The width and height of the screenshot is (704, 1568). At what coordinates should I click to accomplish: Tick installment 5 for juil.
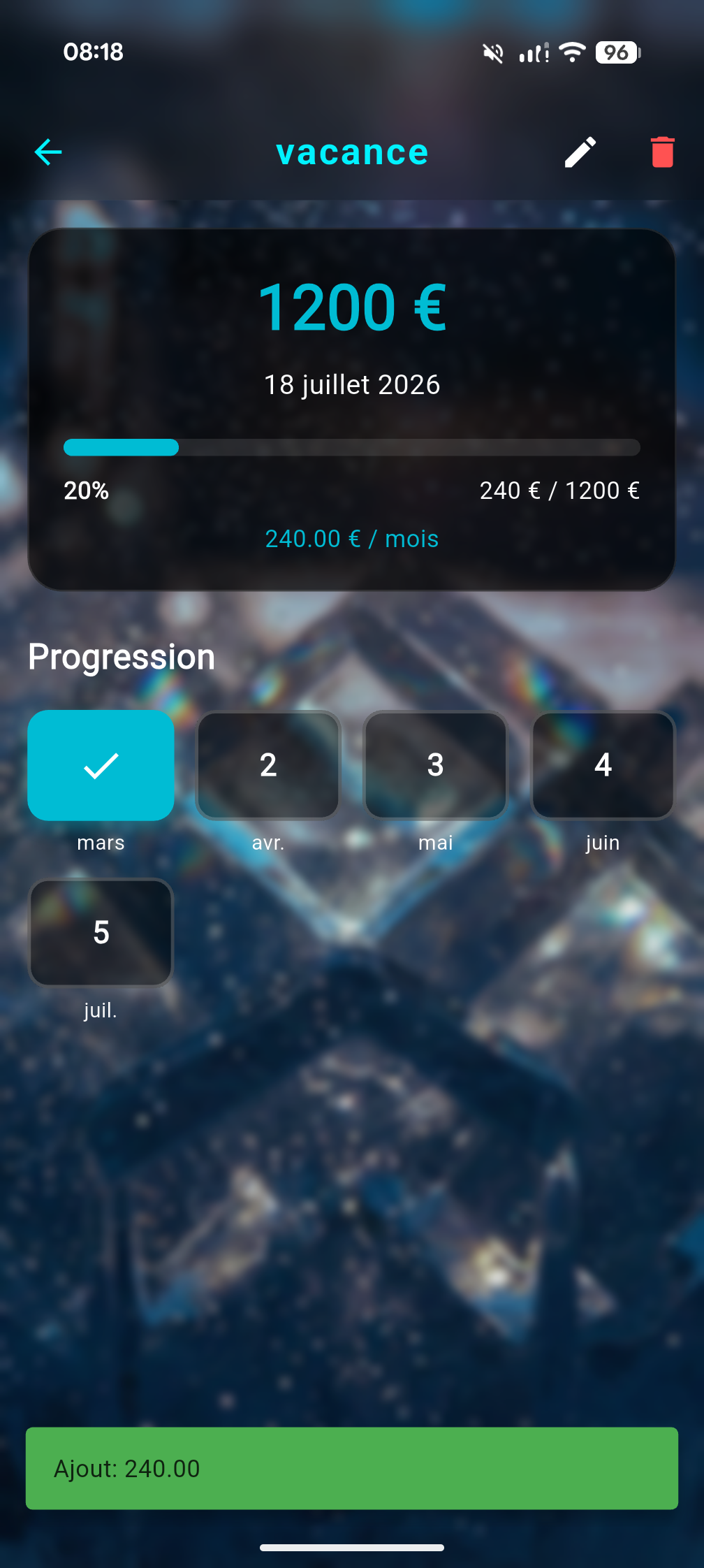(101, 933)
